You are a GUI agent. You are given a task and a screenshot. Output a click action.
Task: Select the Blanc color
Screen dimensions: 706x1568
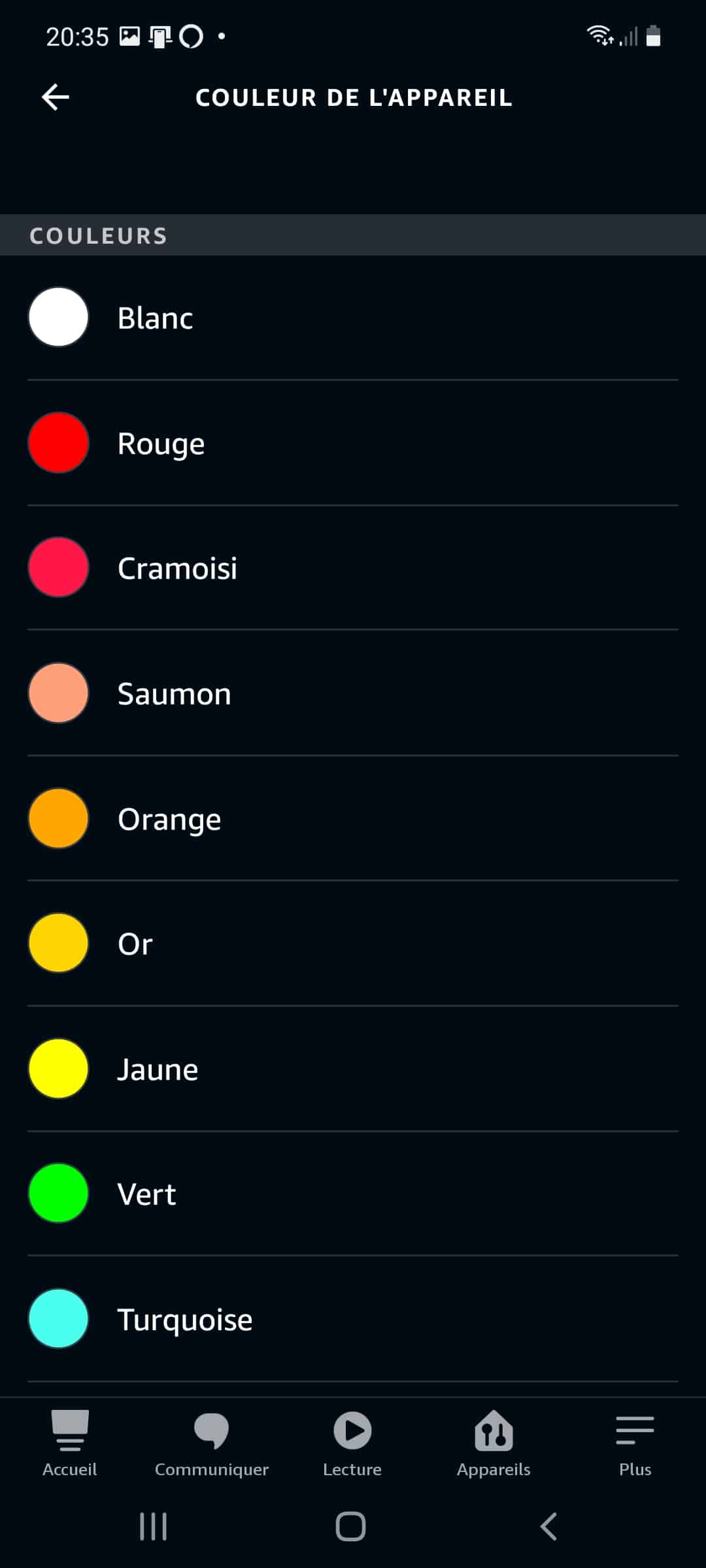point(353,318)
